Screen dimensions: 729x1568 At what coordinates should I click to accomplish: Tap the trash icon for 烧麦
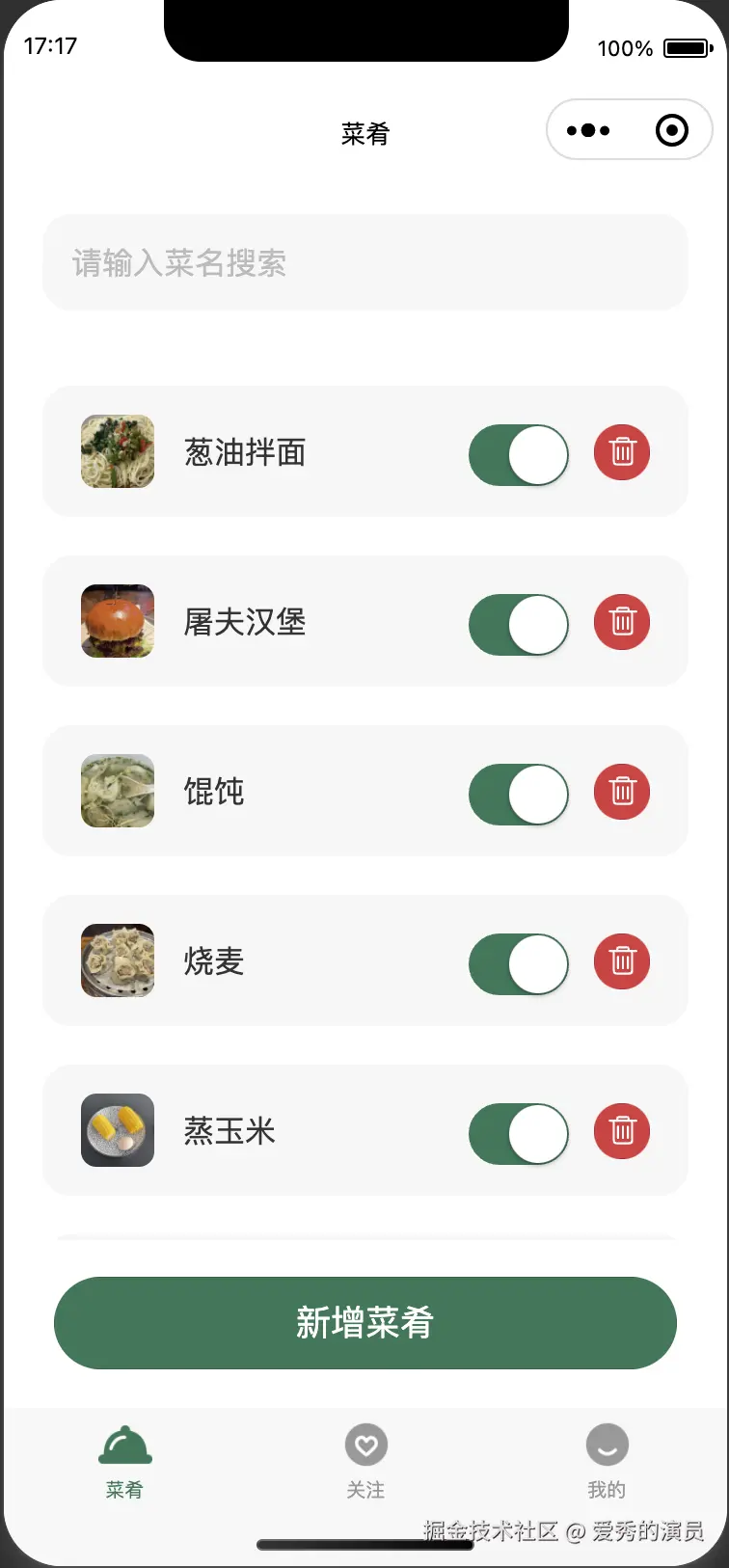pyautogui.click(x=622, y=960)
